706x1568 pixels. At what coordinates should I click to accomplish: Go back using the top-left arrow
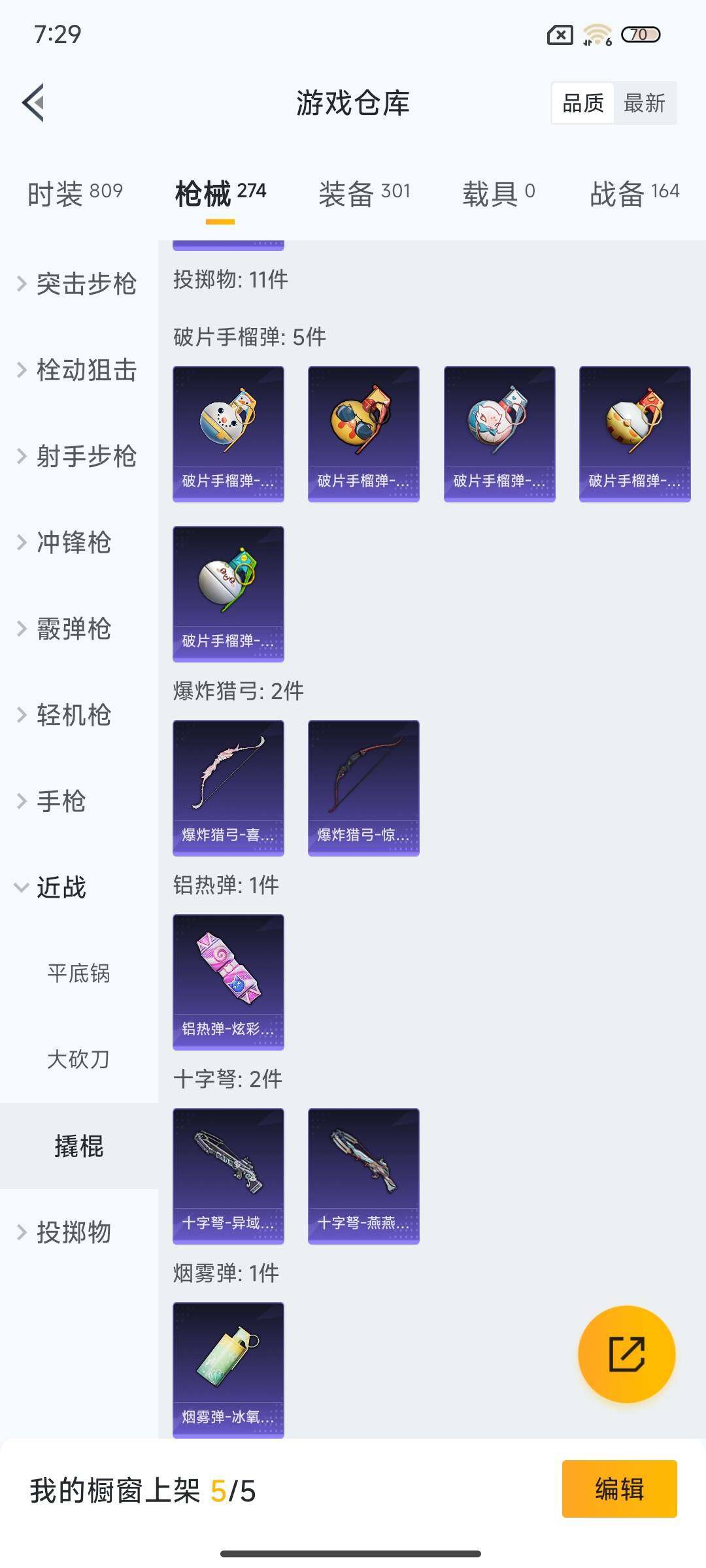click(x=34, y=103)
